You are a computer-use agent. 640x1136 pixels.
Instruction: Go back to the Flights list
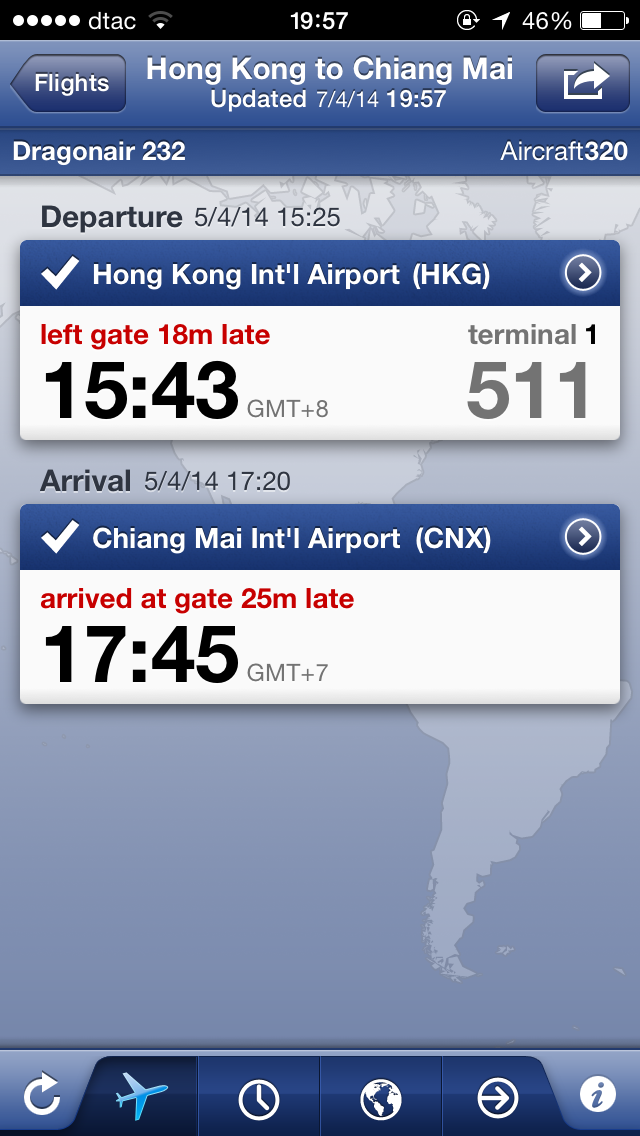tap(69, 83)
